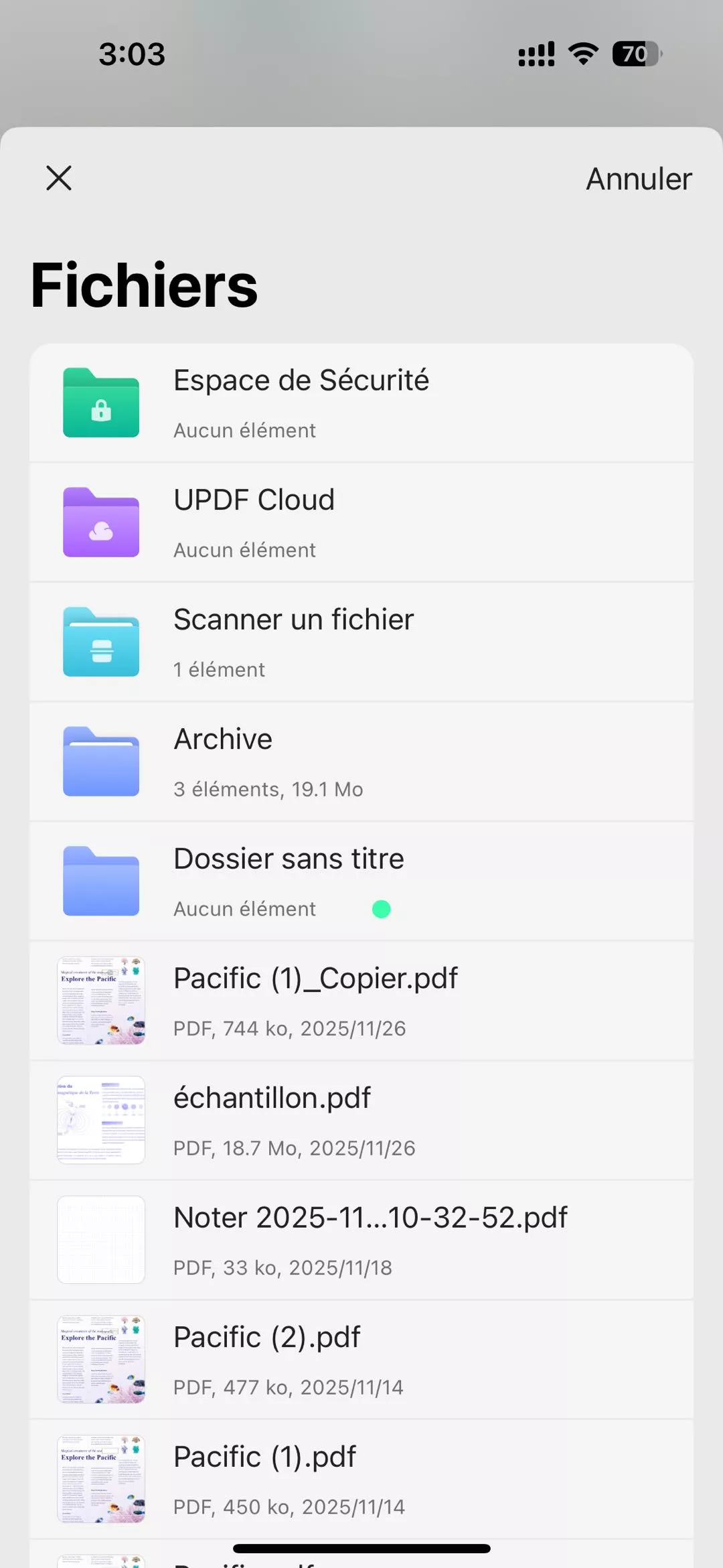Tap the Noter PDF preview thumbnail
723x1568 pixels.
click(100, 1239)
